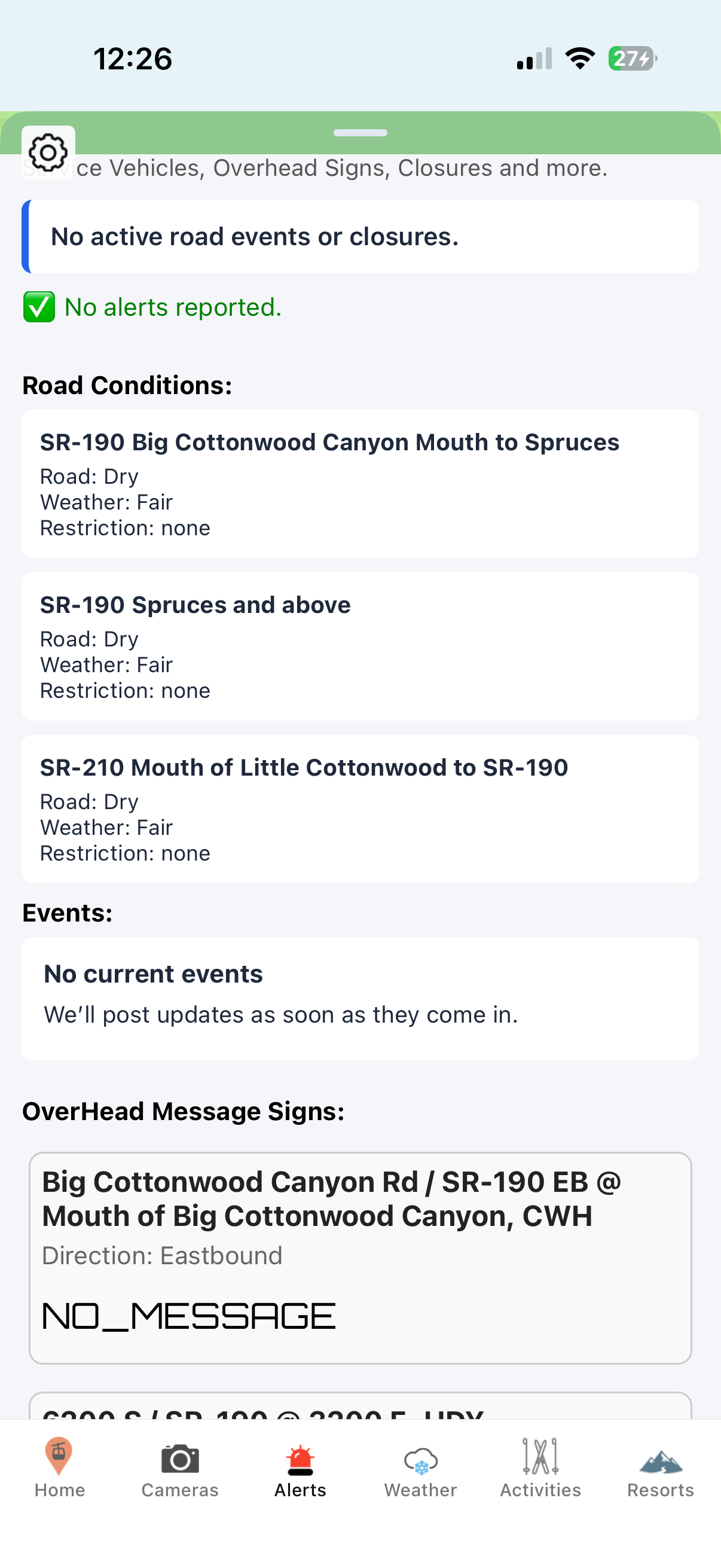721x1568 pixels.
Task: Select the Activities crossed-skis icon
Action: click(540, 1458)
